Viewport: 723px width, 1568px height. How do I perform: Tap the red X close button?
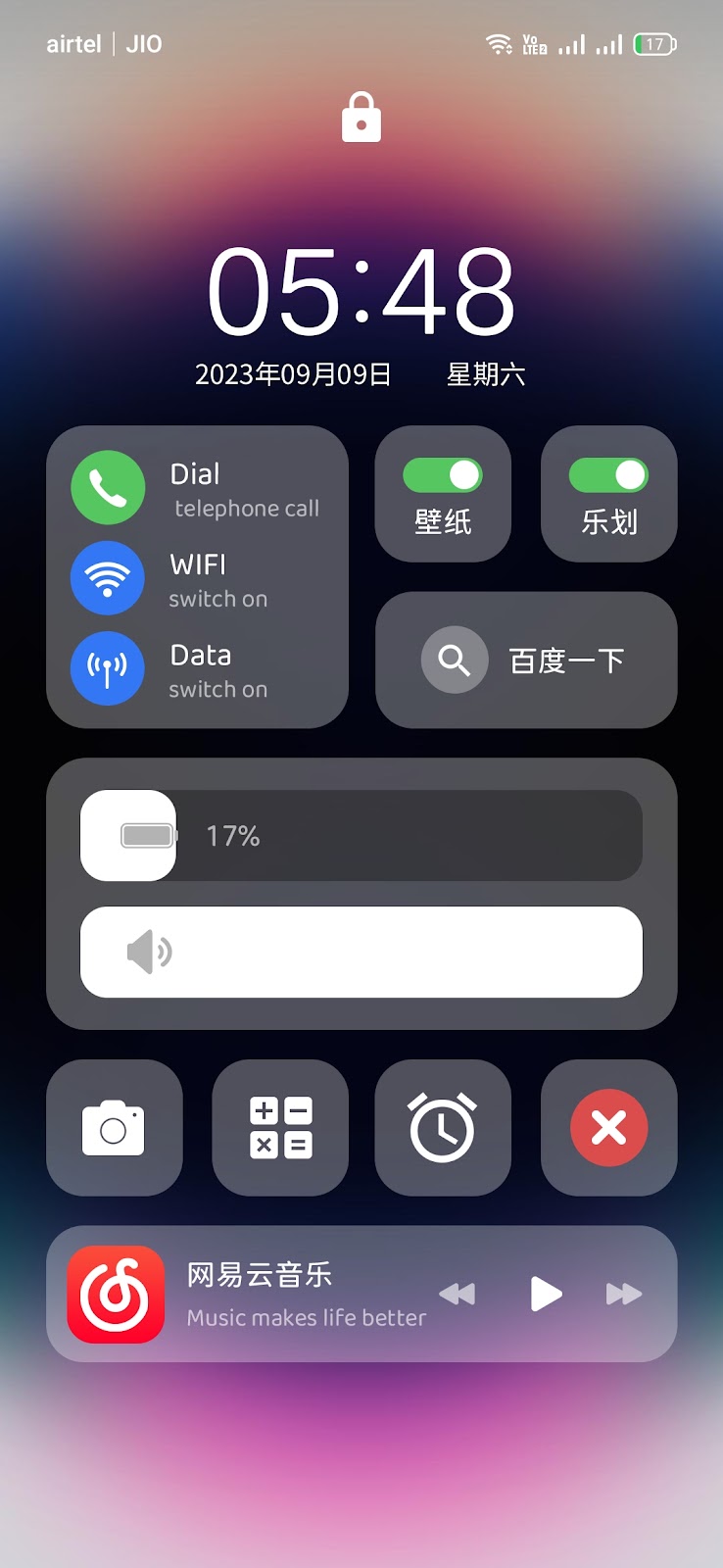pos(608,1128)
